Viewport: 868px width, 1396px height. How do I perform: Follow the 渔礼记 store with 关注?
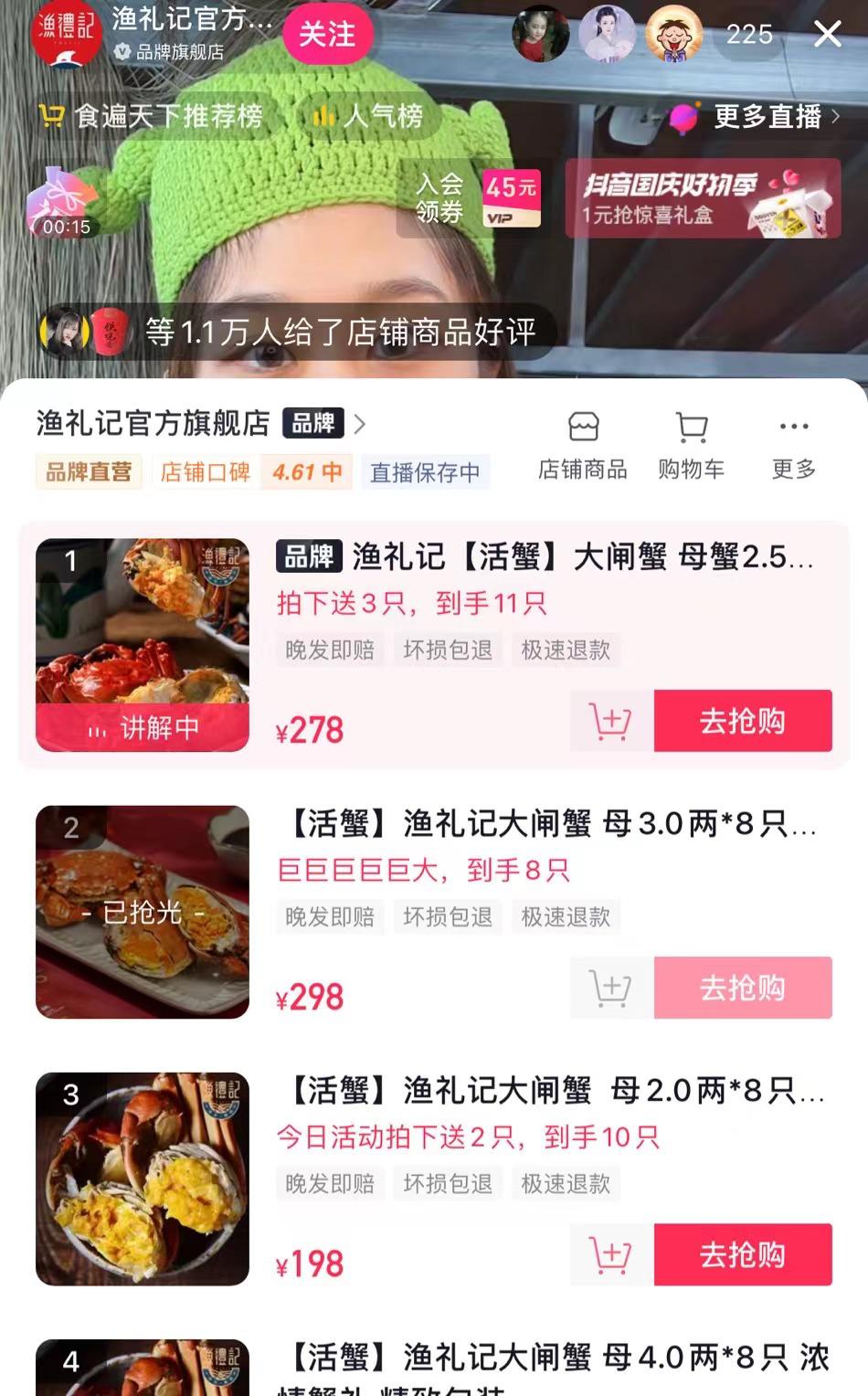[x=326, y=35]
